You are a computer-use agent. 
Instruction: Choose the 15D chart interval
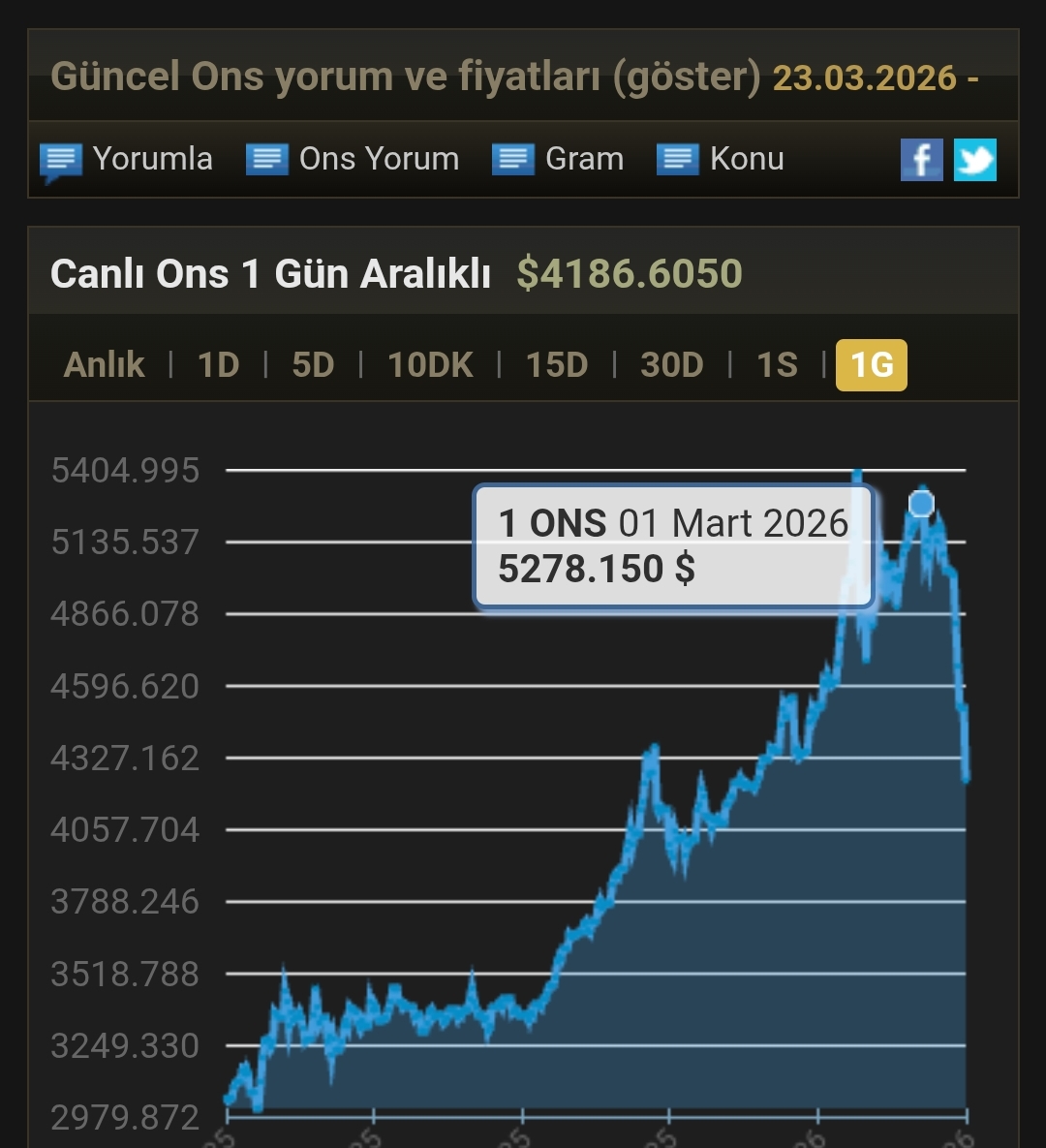click(x=557, y=365)
